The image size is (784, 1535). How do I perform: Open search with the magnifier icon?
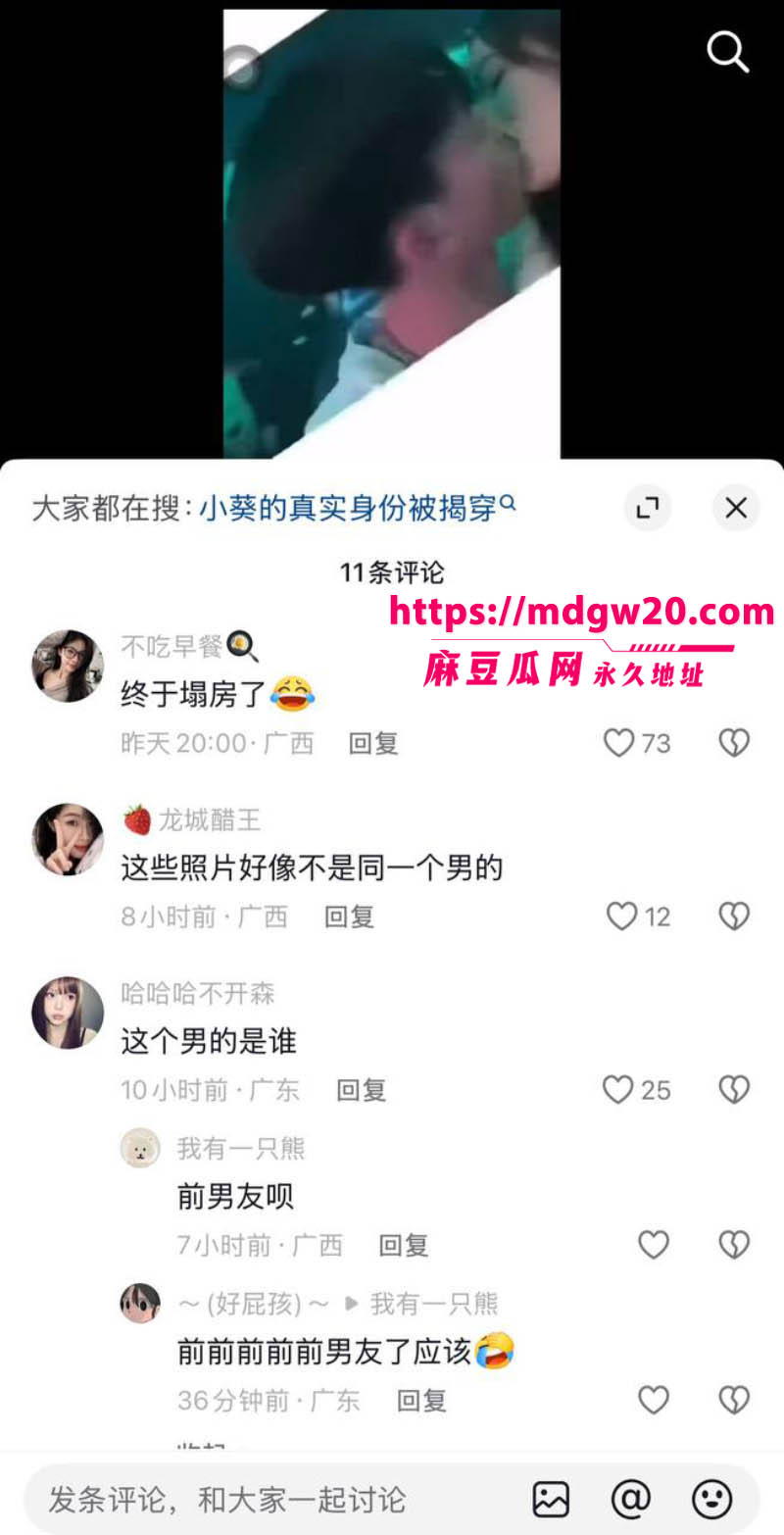click(x=727, y=51)
